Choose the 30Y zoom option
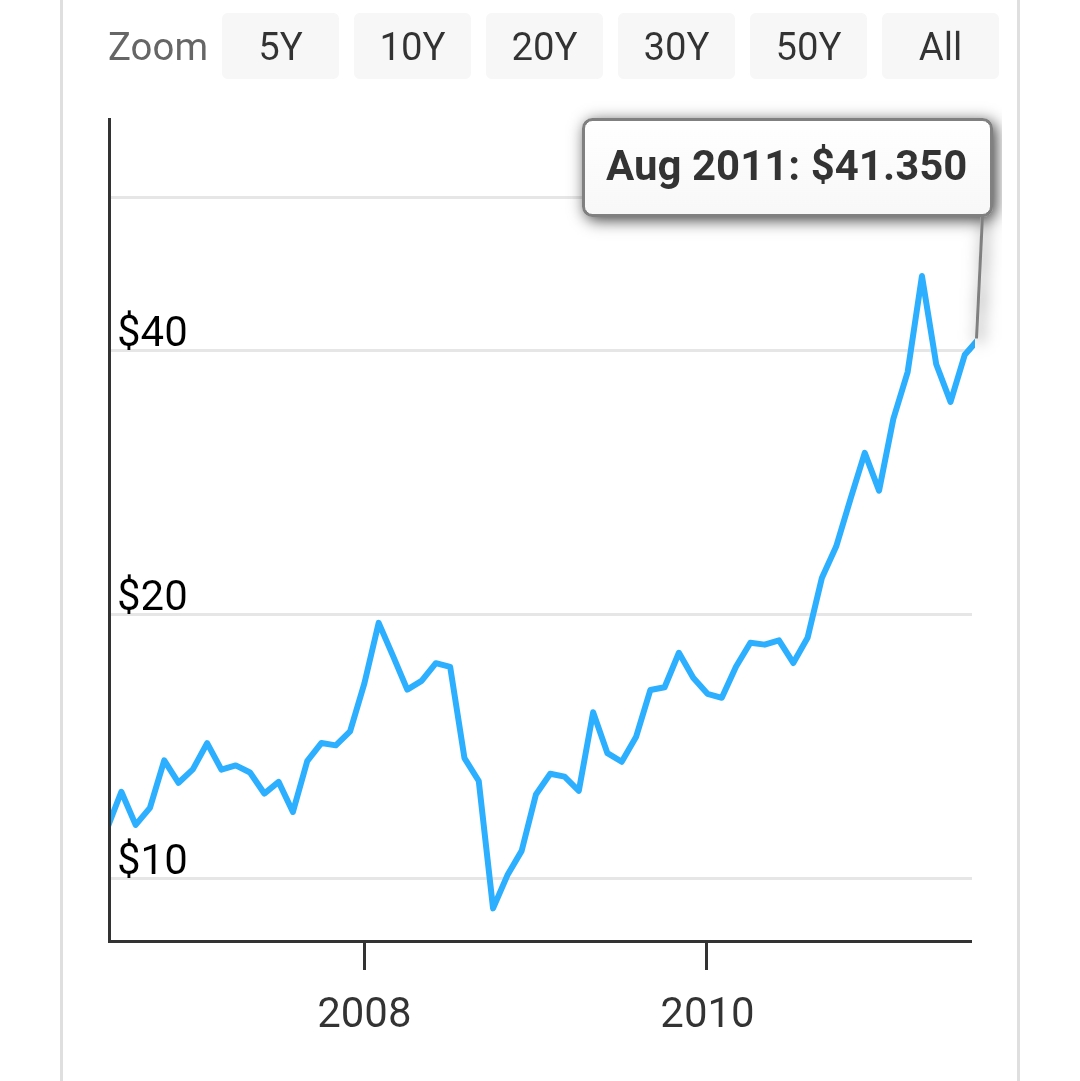1080x1081 pixels. coord(676,47)
